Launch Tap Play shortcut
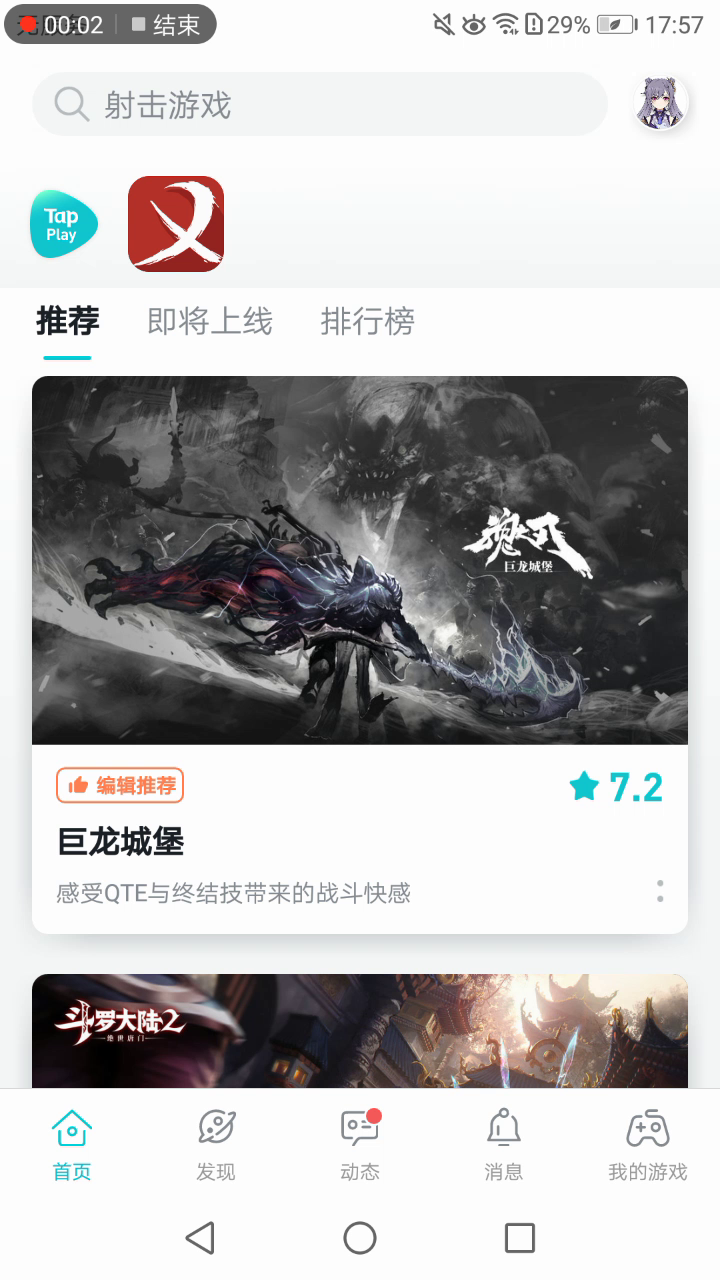Viewport: 720px width, 1280px height. pos(63,224)
